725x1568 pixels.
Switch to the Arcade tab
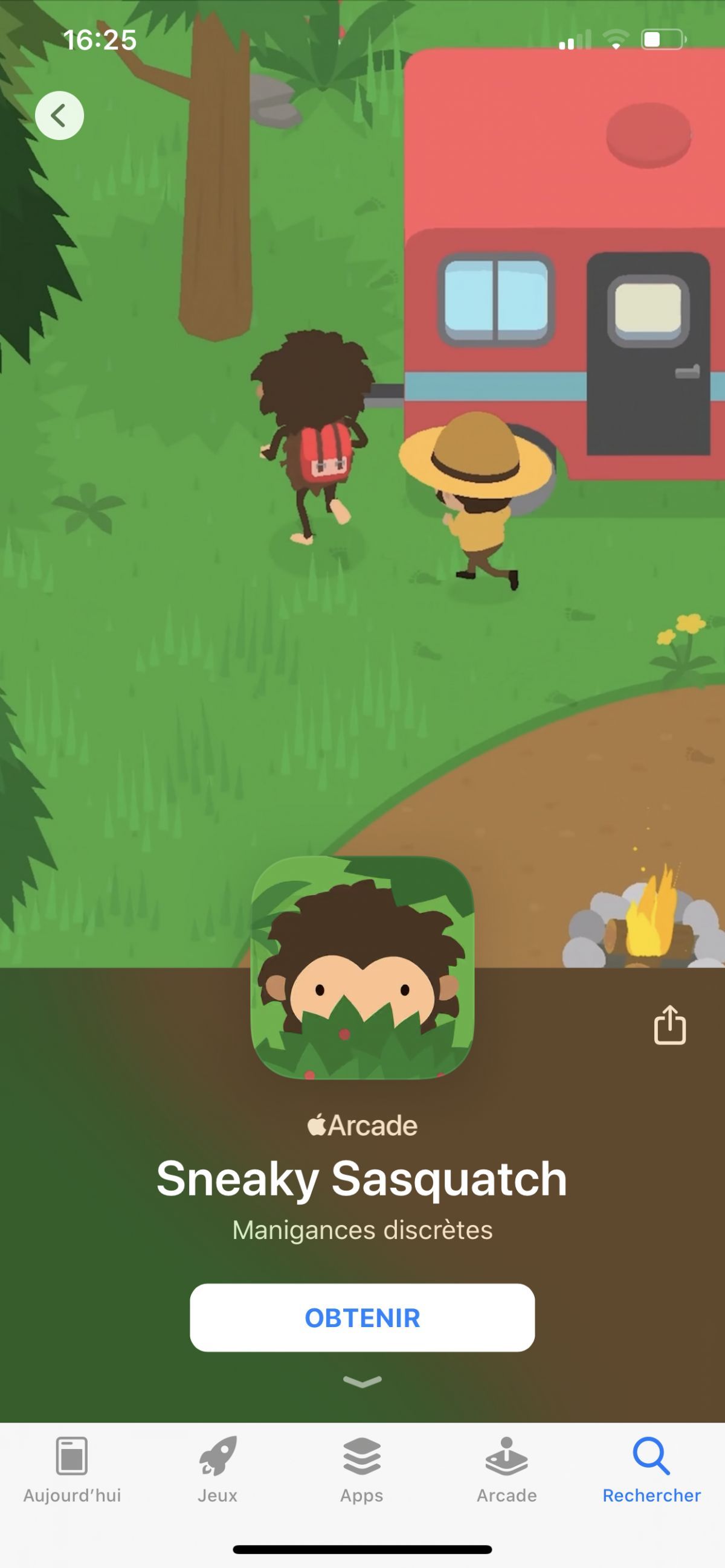pyautogui.click(x=506, y=1470)
